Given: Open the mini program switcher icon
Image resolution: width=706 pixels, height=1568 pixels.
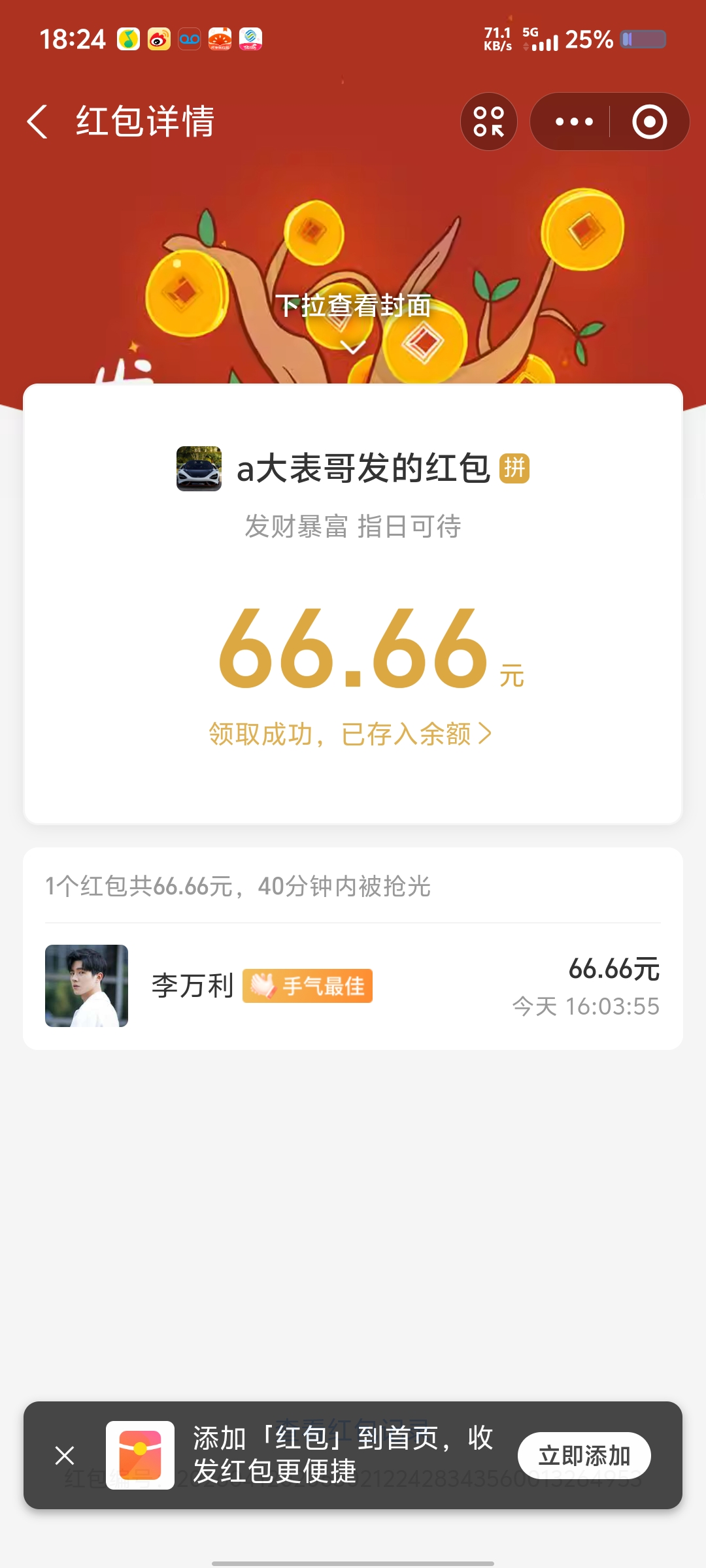Looking at the screenshot, I should (x=489, y=122).
